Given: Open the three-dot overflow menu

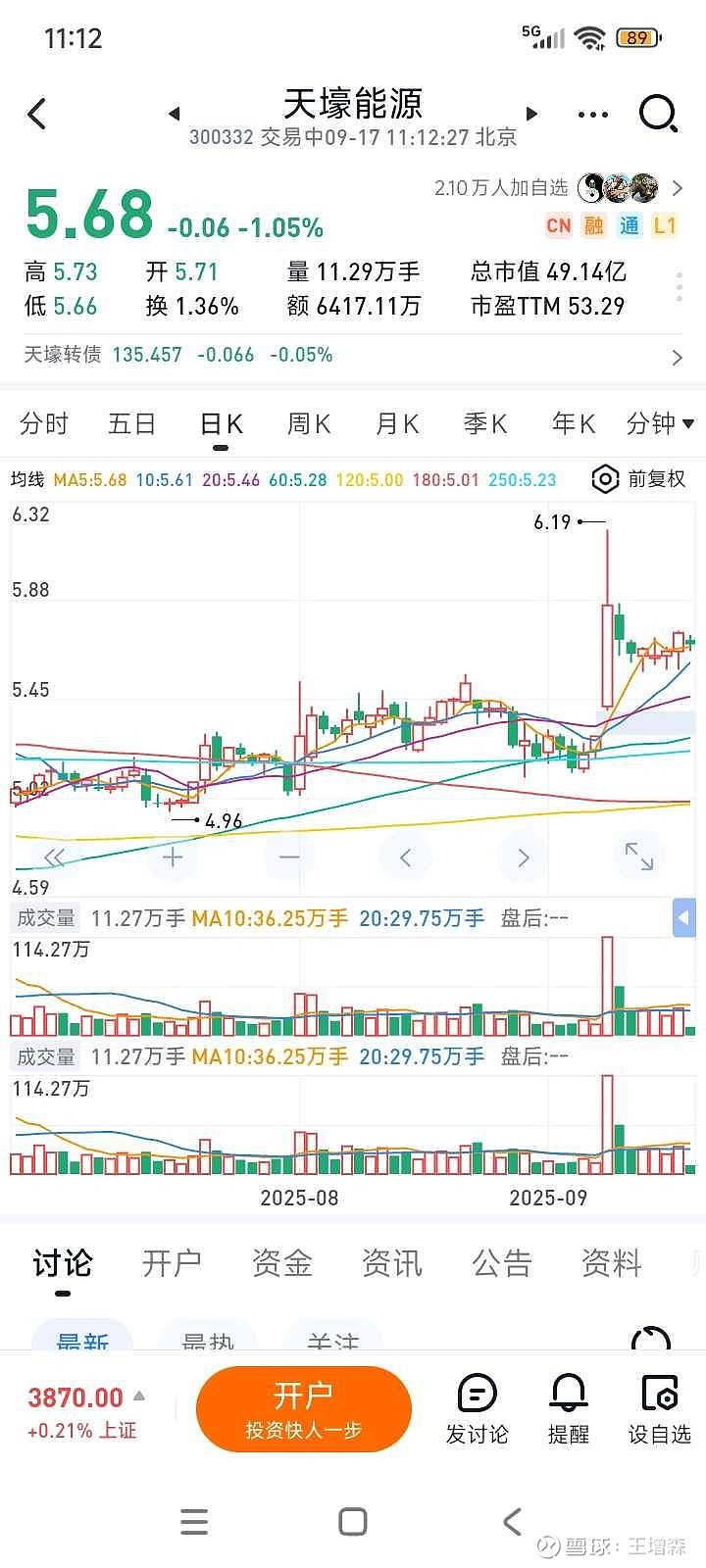Looking at the screenshot, I should tap(592, 115).
